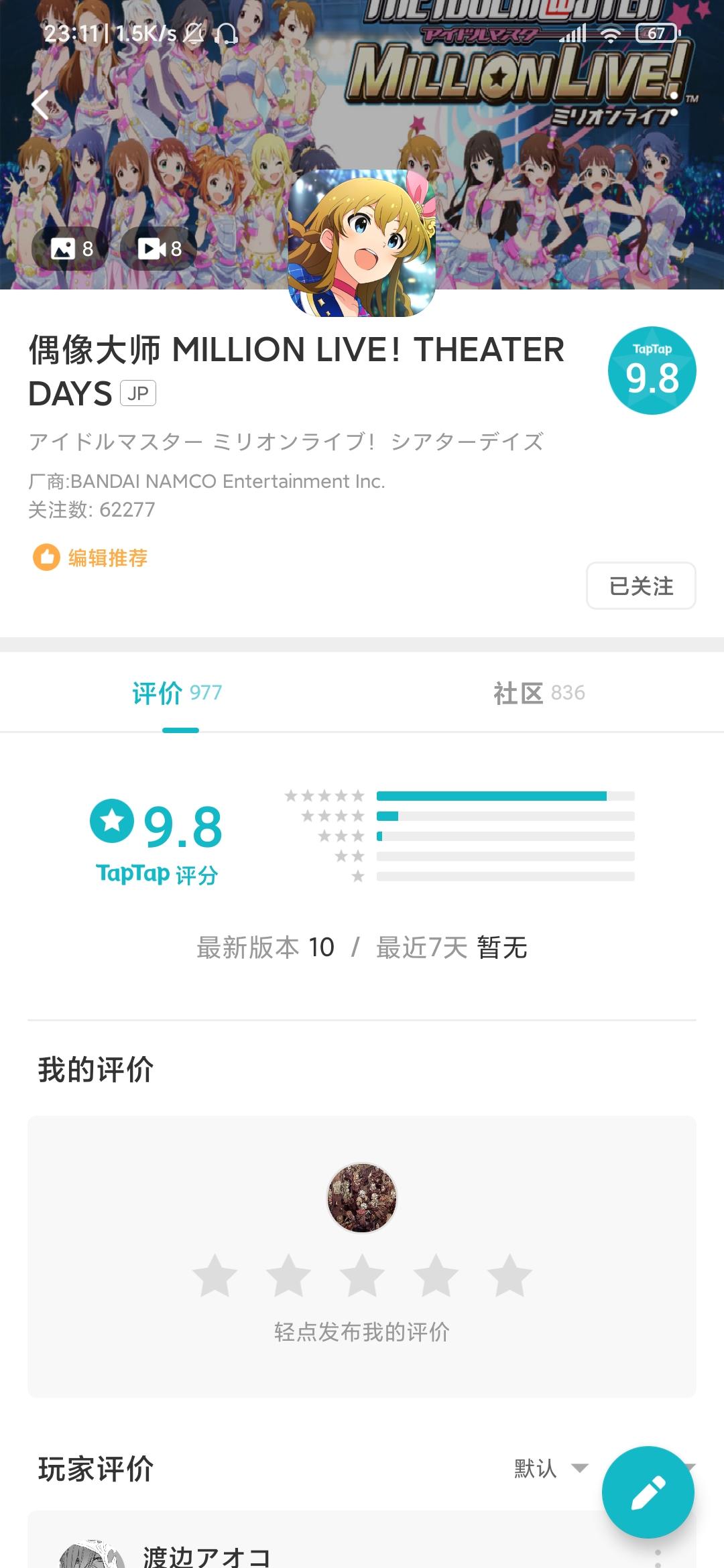Tap 已关注 to unfollow the game
This screenshot has width=724, height=1568.
(x=640, y=585)
